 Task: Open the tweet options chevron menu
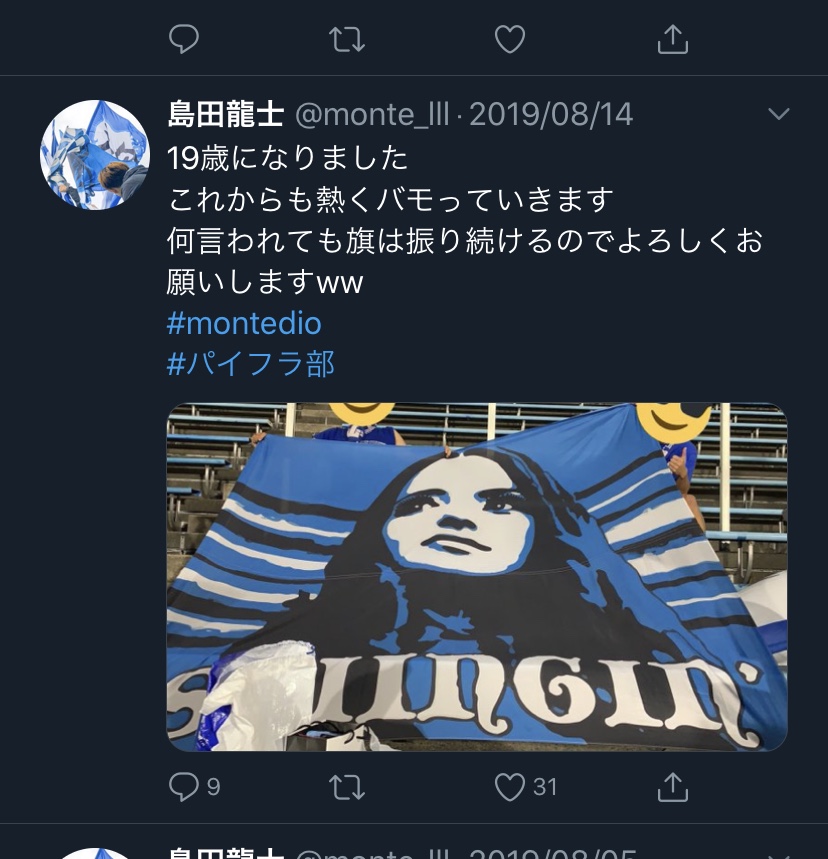pyautogui.click(x=778, y=114)
